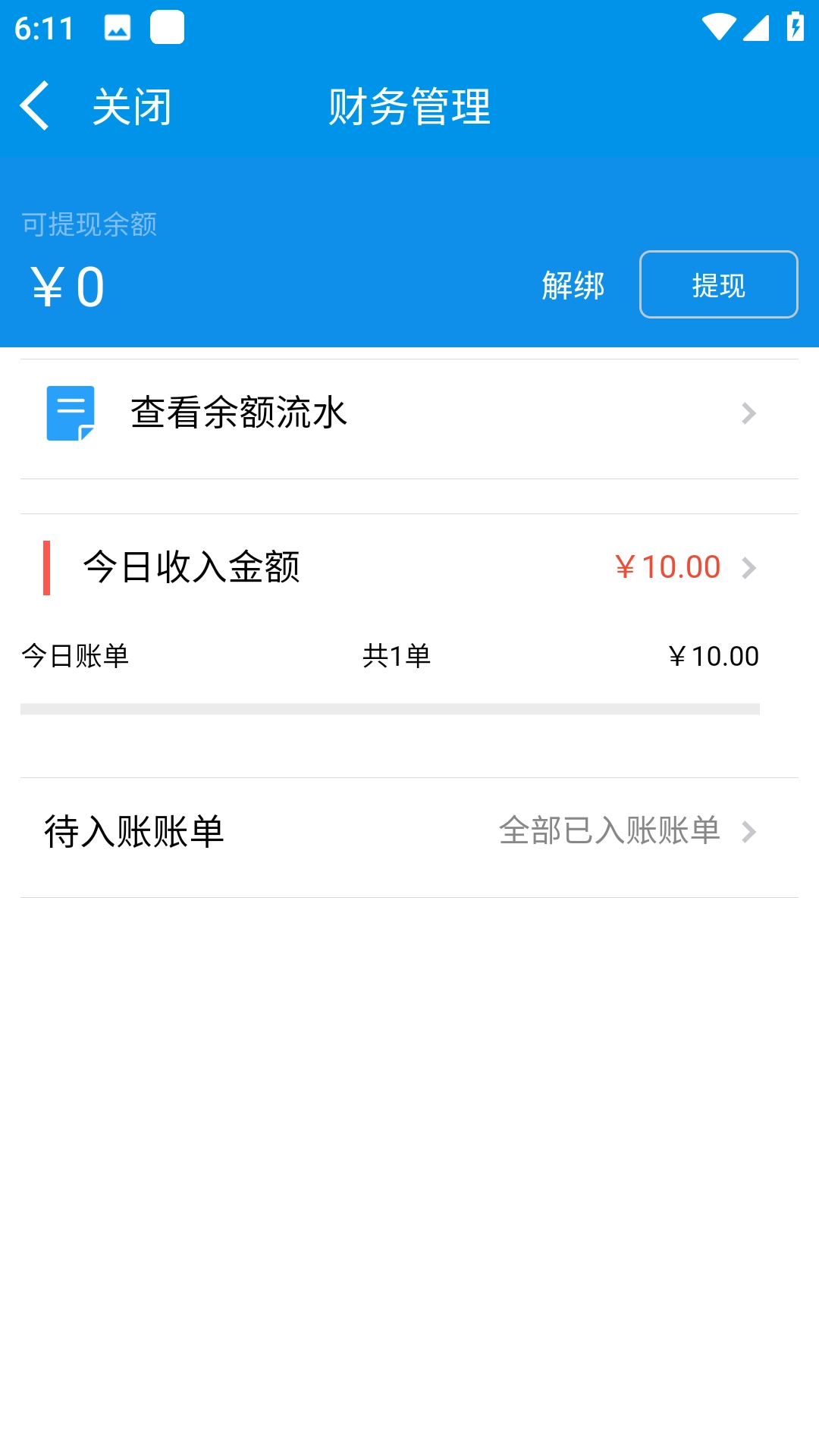
Task: Open 待入账账单 with its chevron
Action: click(750, 831)
